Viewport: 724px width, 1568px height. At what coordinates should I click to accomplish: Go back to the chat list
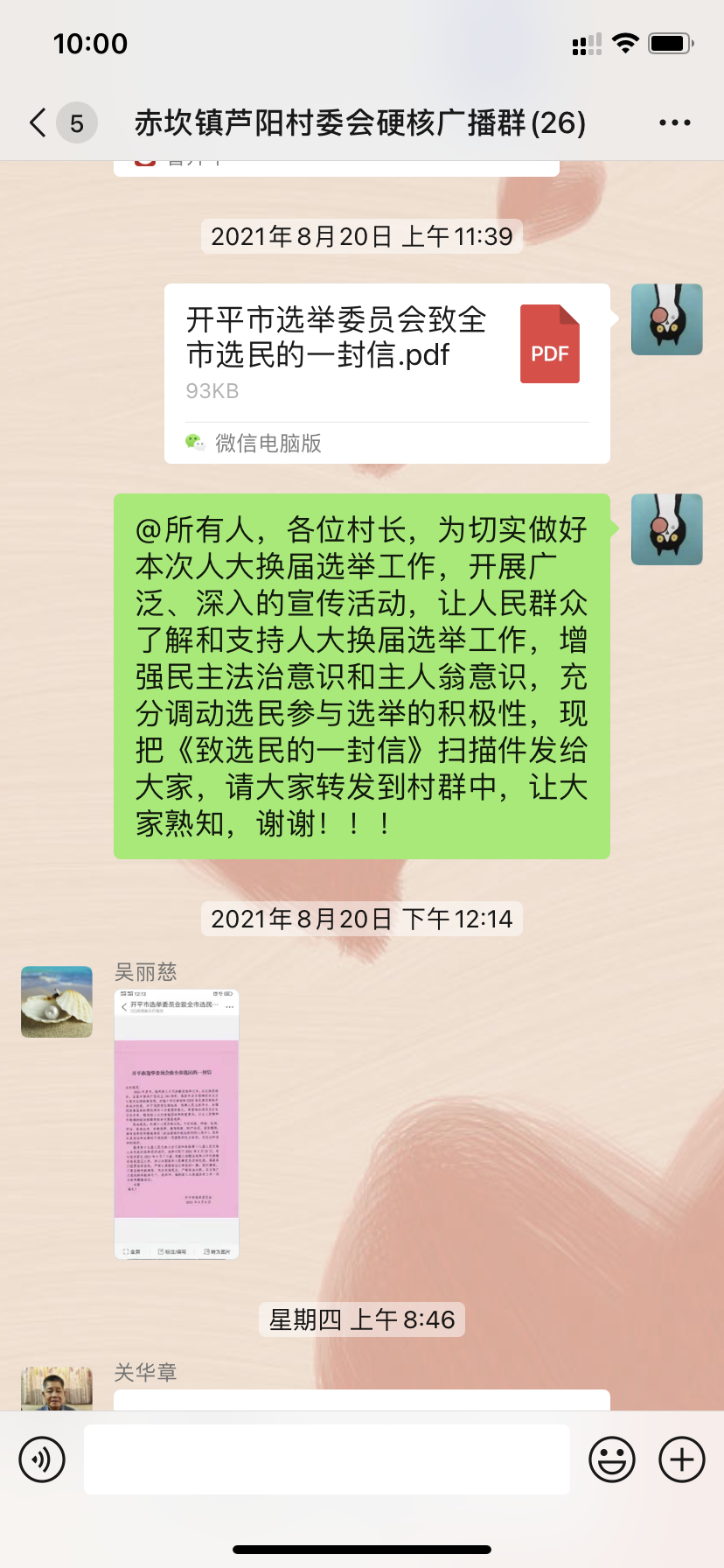click(x=38, y=122)
